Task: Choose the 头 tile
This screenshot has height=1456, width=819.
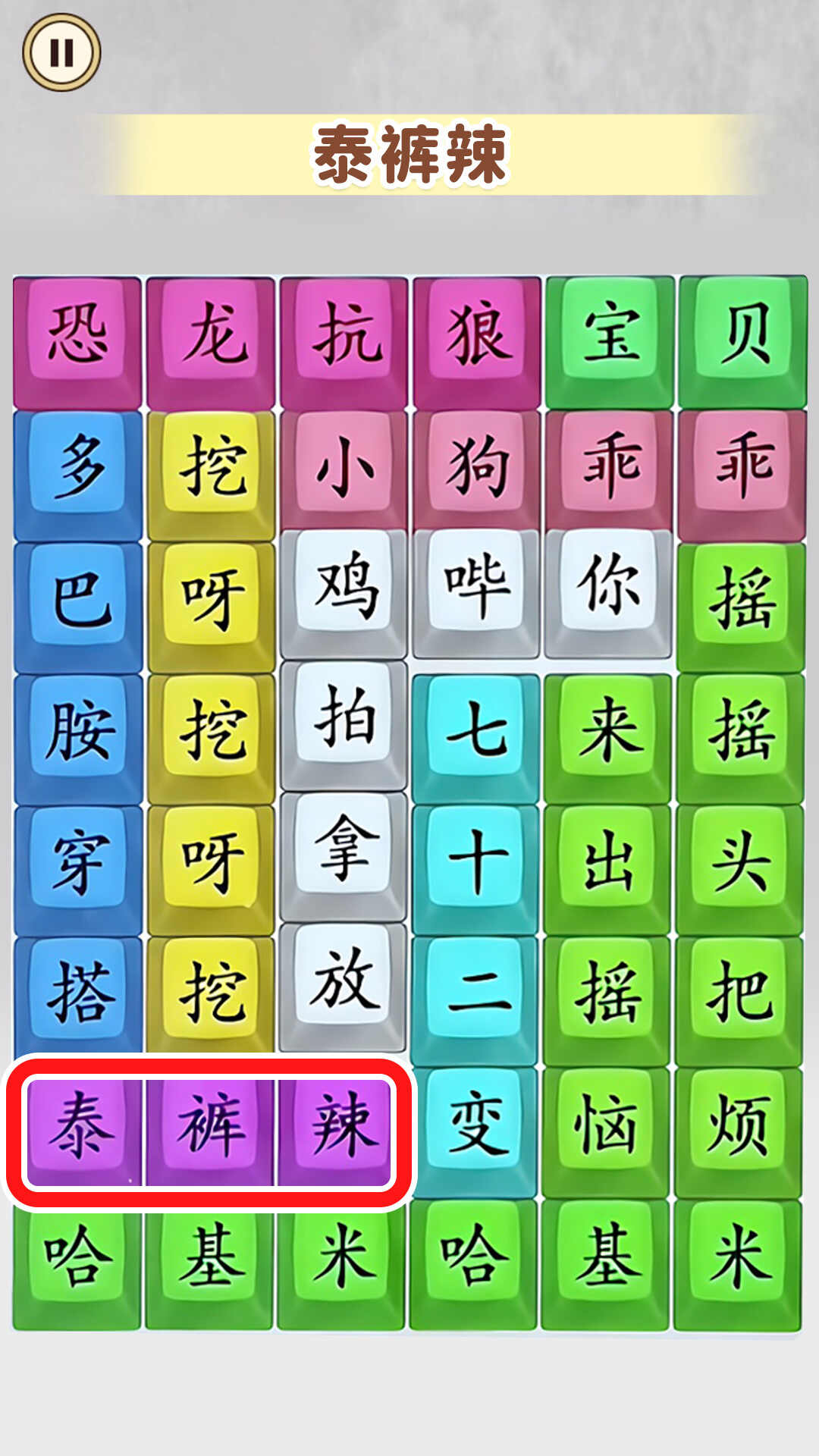Action: [741, 861]
